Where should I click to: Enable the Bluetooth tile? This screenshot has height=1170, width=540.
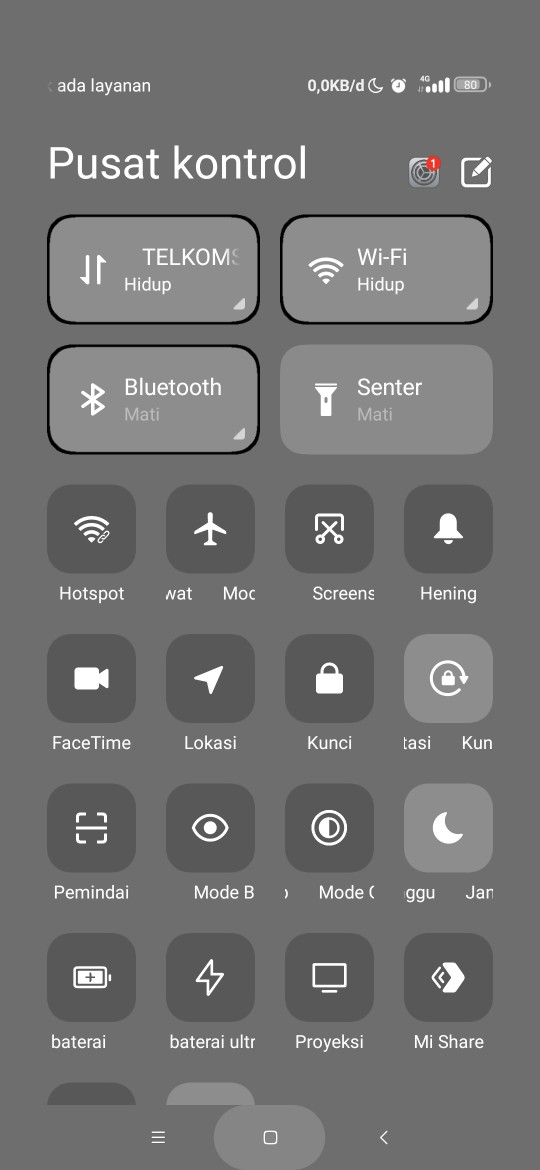coord(154,399)
